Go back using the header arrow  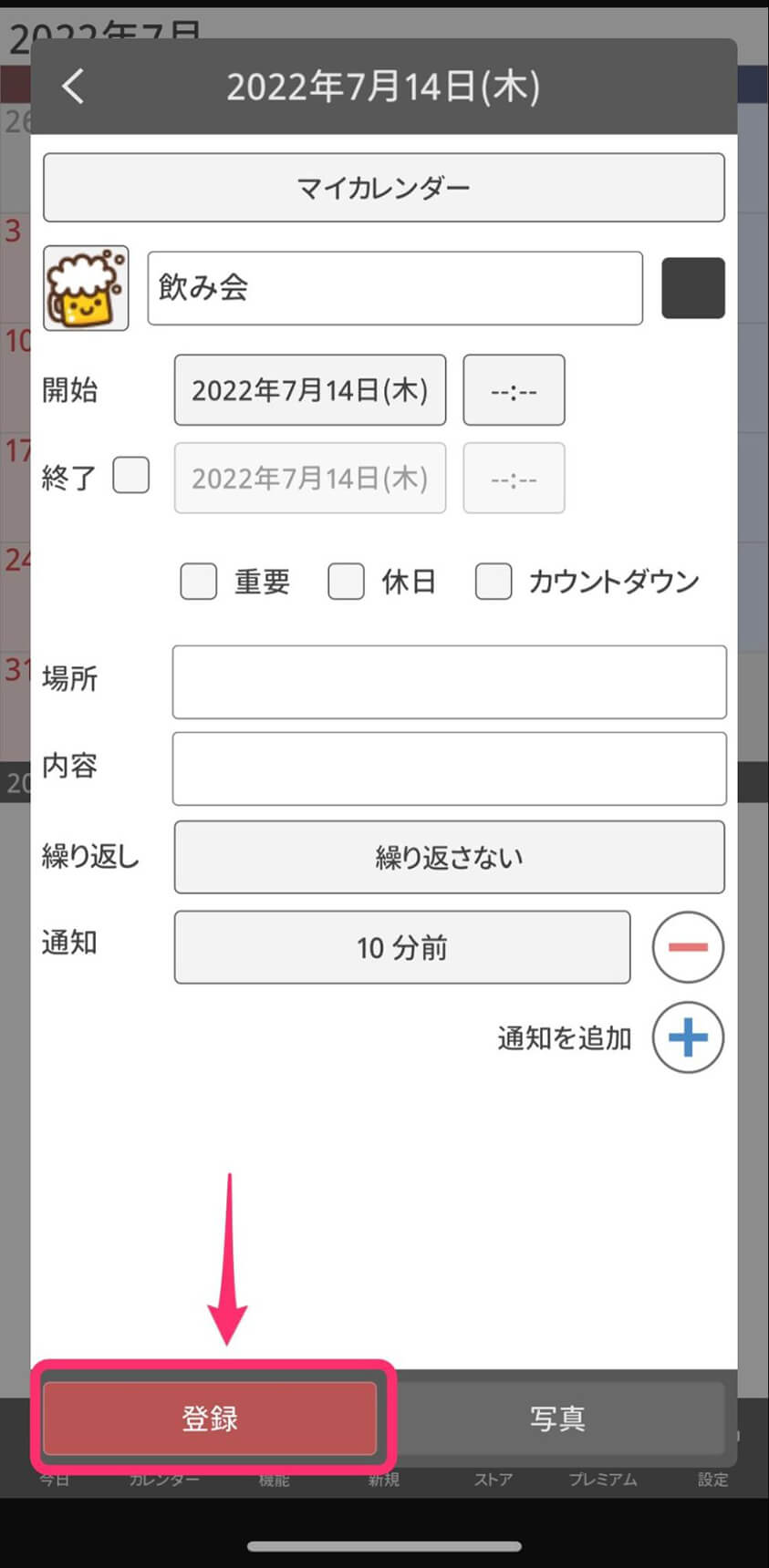pos(73,88)
